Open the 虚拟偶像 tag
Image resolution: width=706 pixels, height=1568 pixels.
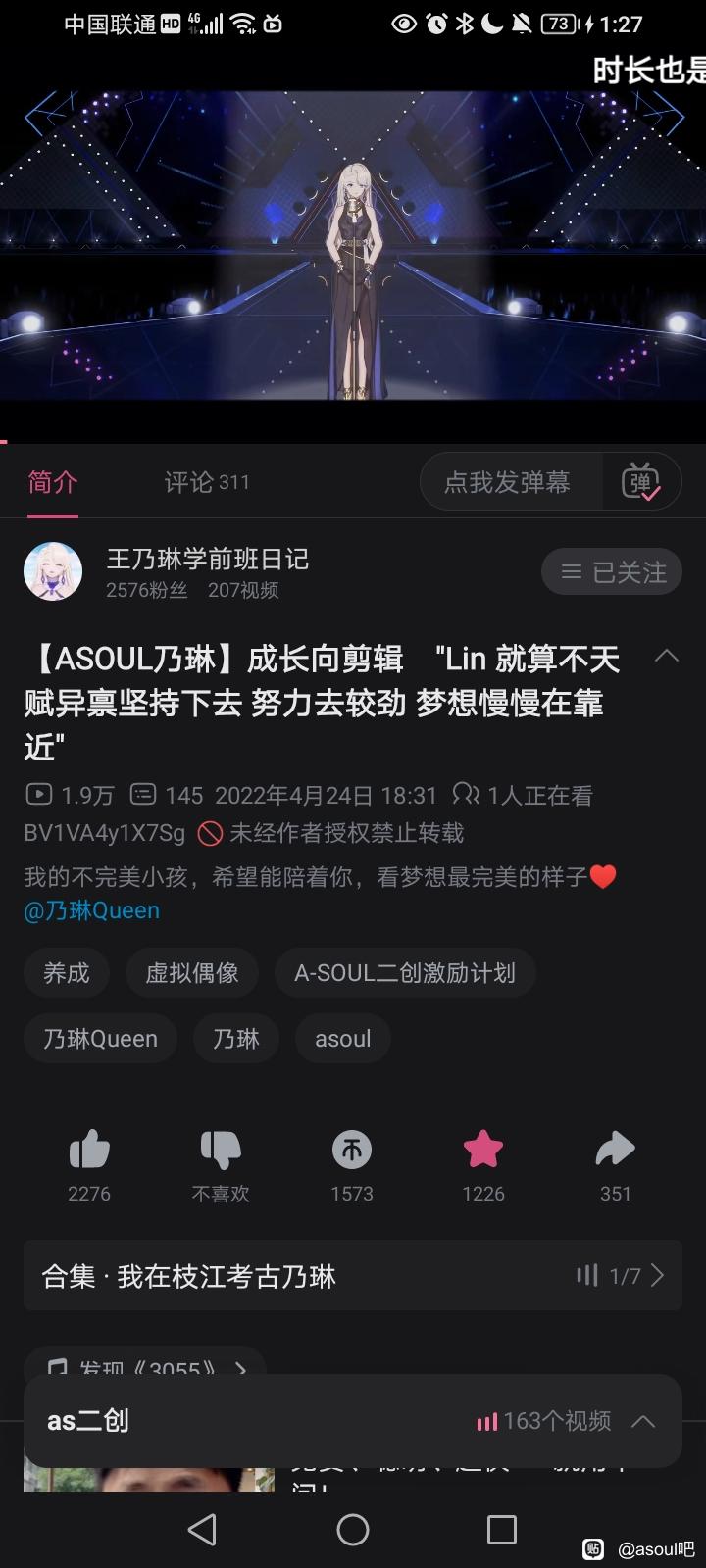pos(192,973)
